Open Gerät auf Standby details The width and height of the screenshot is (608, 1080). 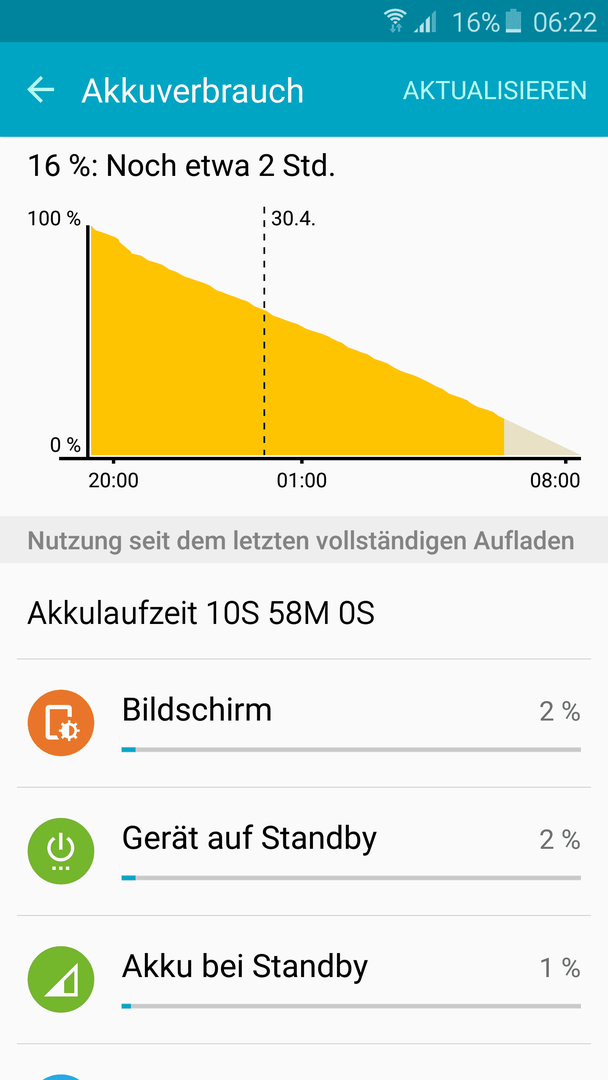304,851
